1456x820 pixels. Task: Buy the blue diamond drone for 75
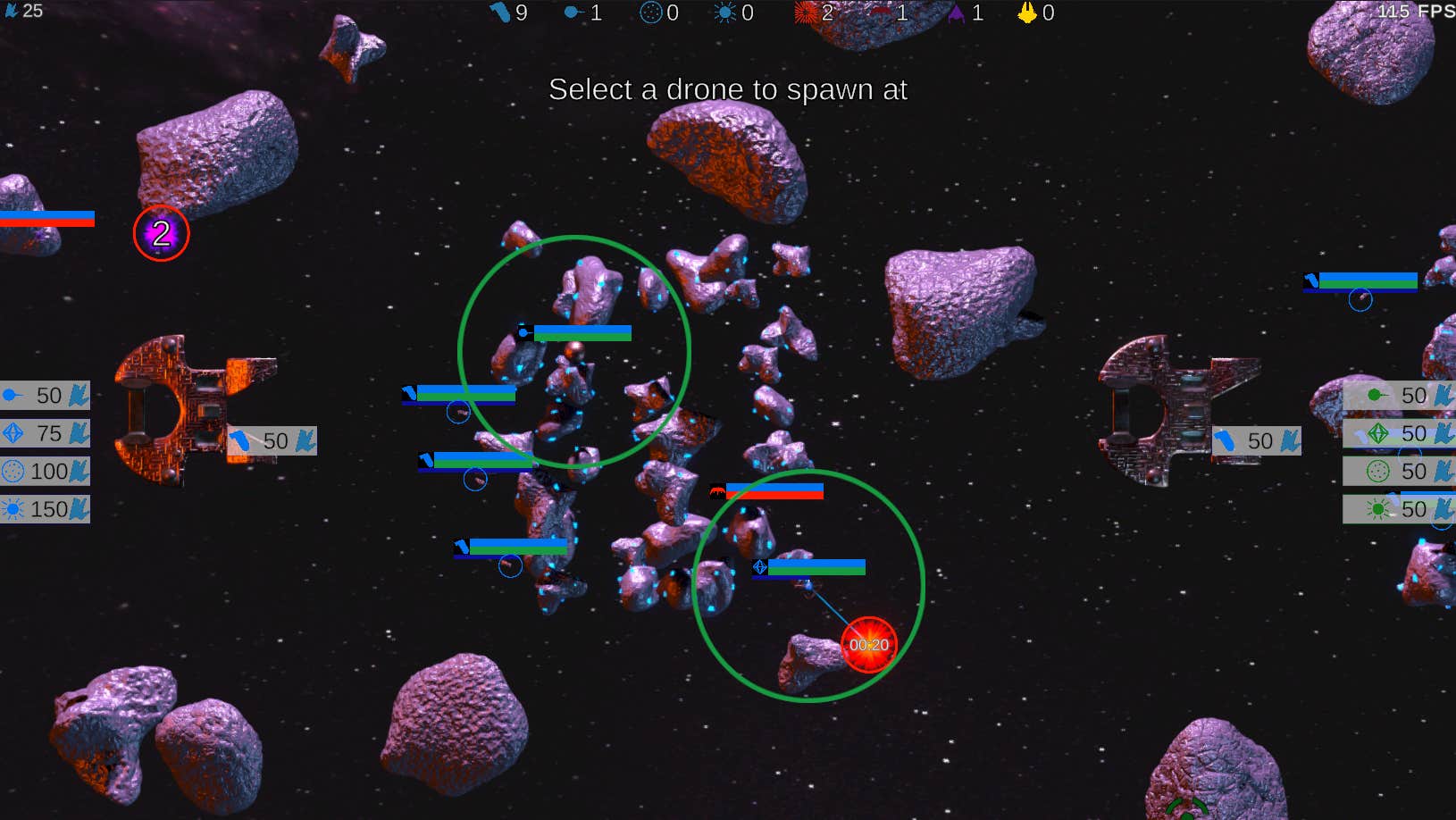coord(45,433)
